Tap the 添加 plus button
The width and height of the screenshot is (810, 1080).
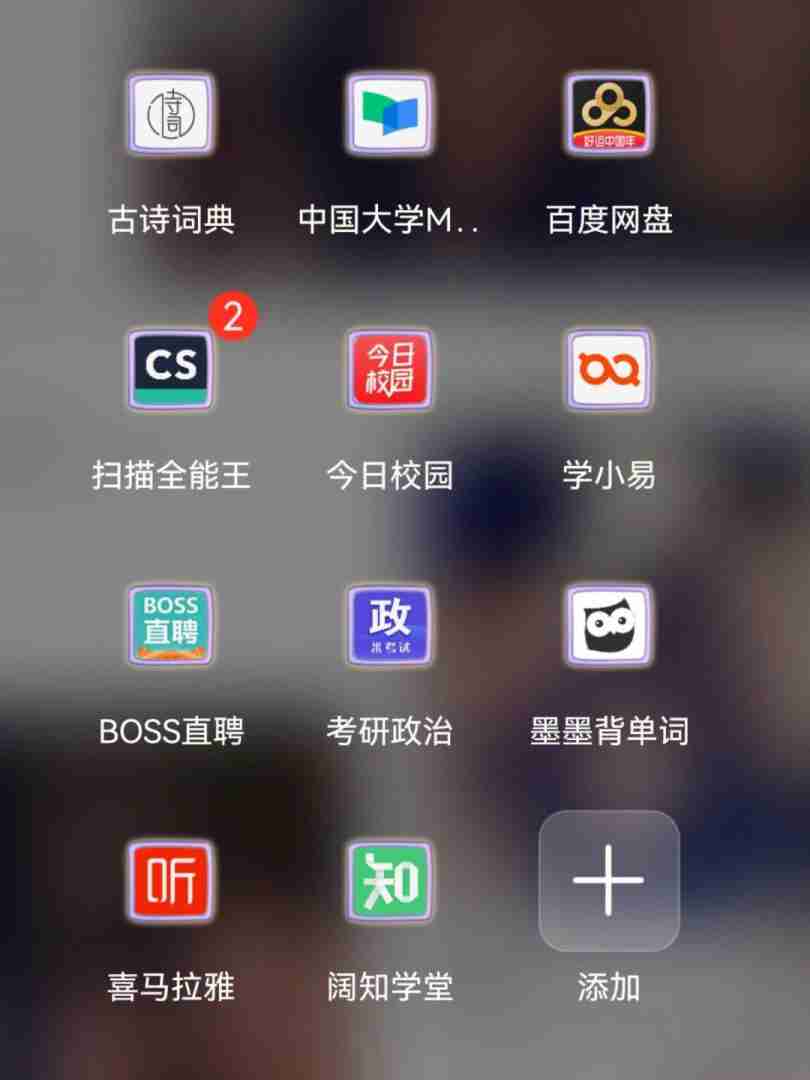(608, 881)
